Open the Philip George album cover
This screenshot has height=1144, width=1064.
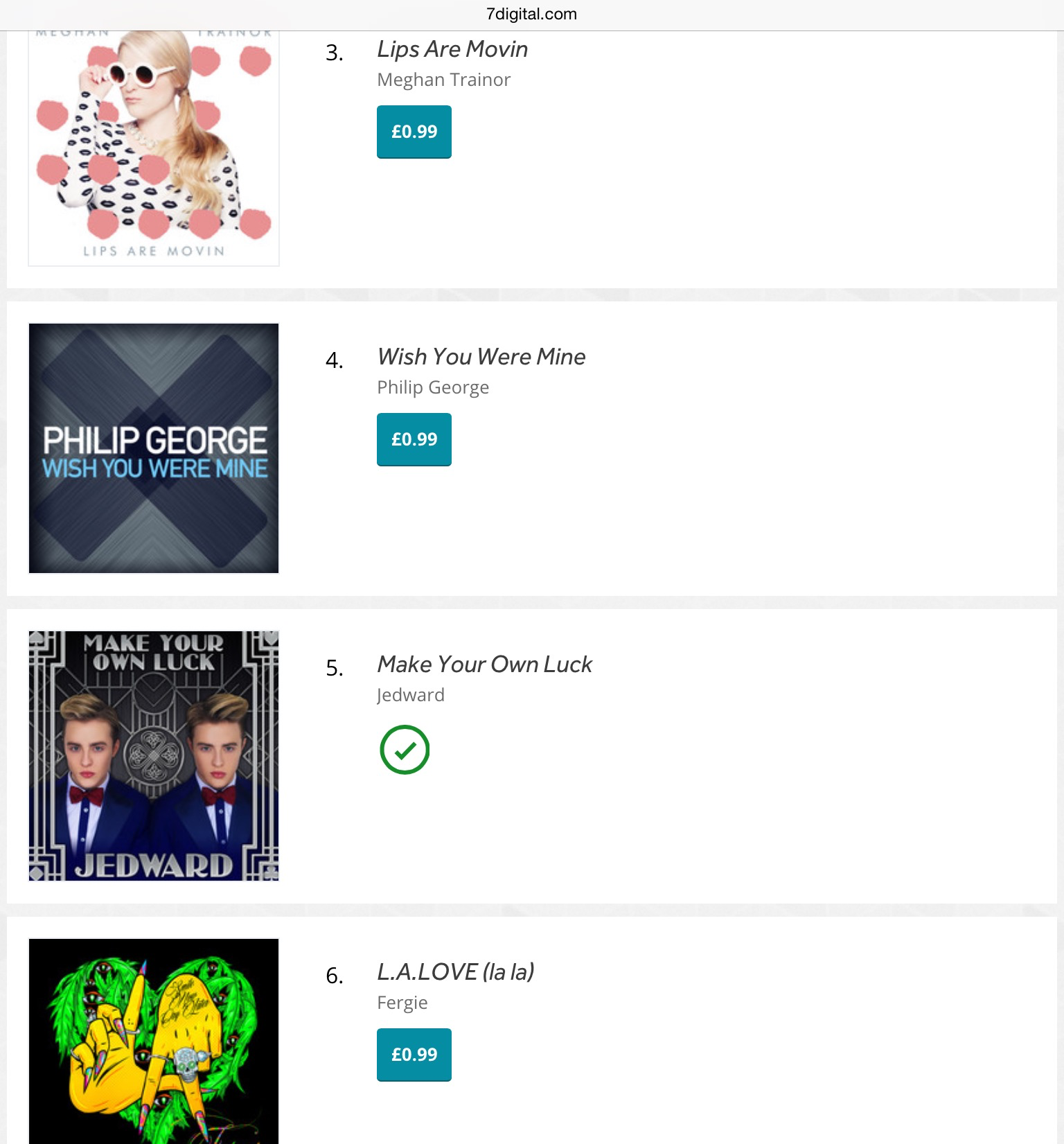tap(154, 448)
